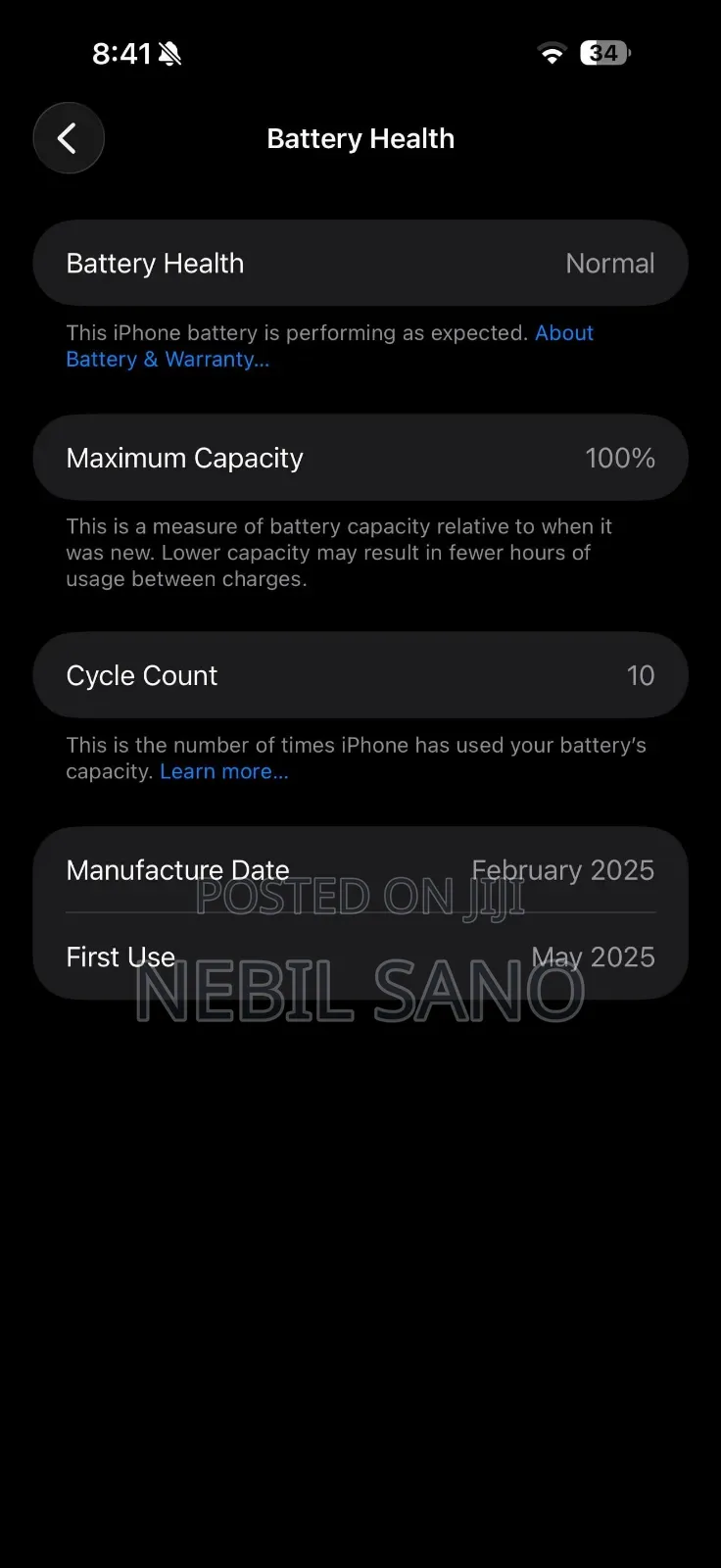Tap the 100% capacity value
Image resolution: width=721 pixels, height=1568 pixels.
tap(620, 458)
